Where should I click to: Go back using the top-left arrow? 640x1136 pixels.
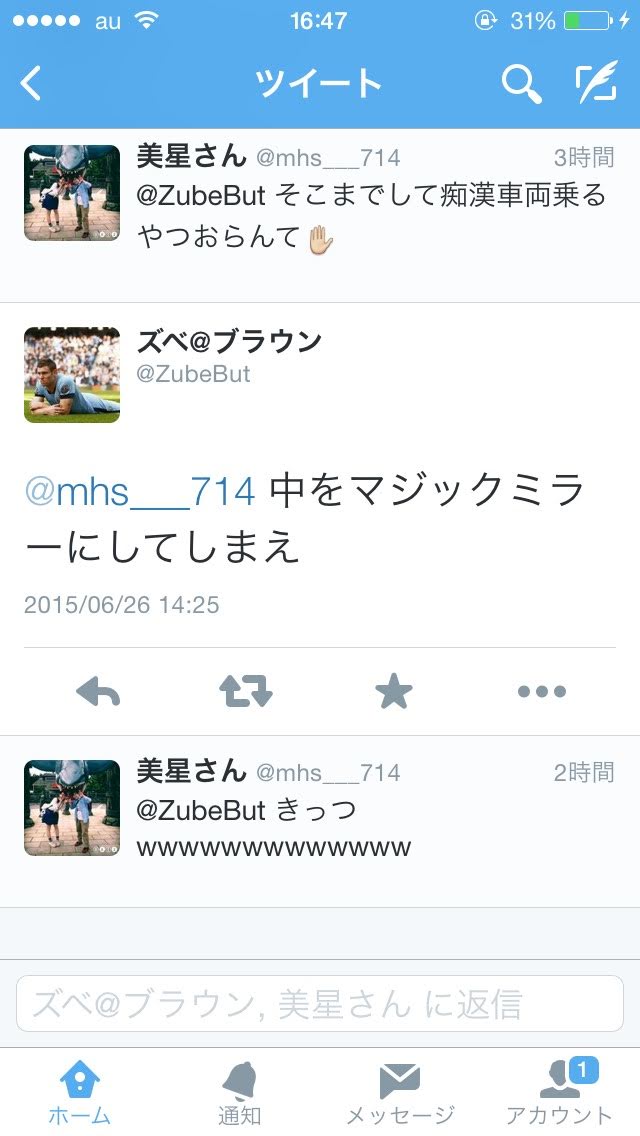click(32, 83)
